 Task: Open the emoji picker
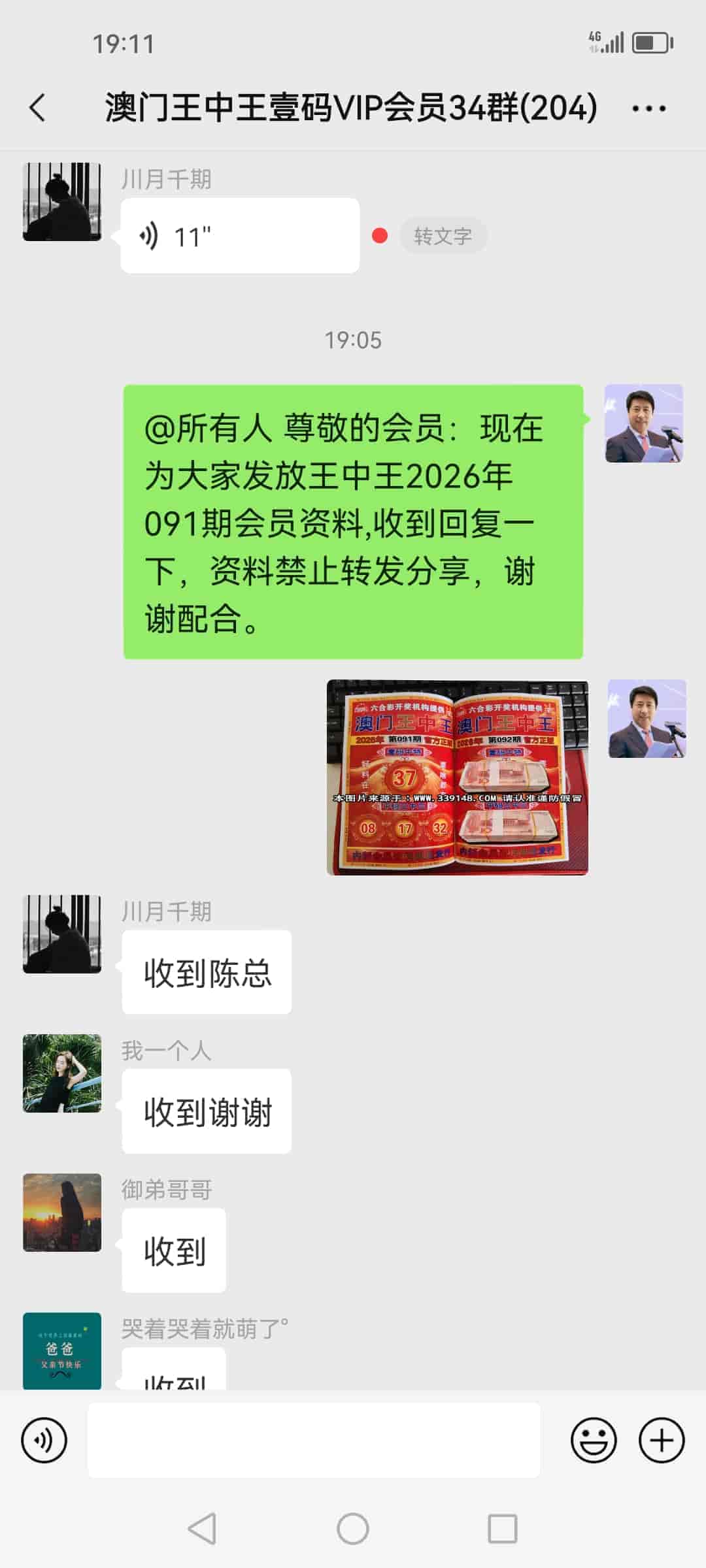coord(593,1440)
